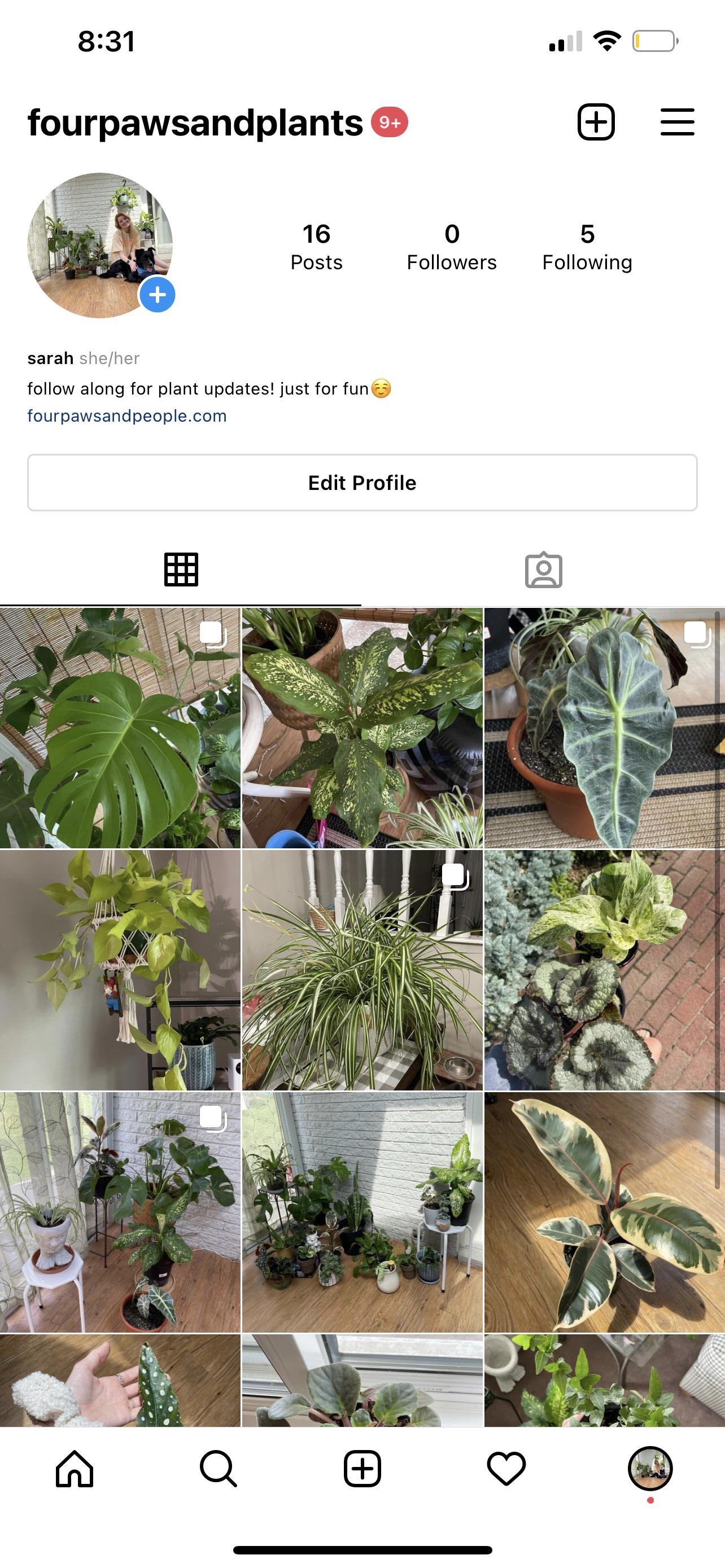This screenshot has width=725, height=1568.
Task: Open the 9+ notification badge next to username
Action: [x=390, y=122]
